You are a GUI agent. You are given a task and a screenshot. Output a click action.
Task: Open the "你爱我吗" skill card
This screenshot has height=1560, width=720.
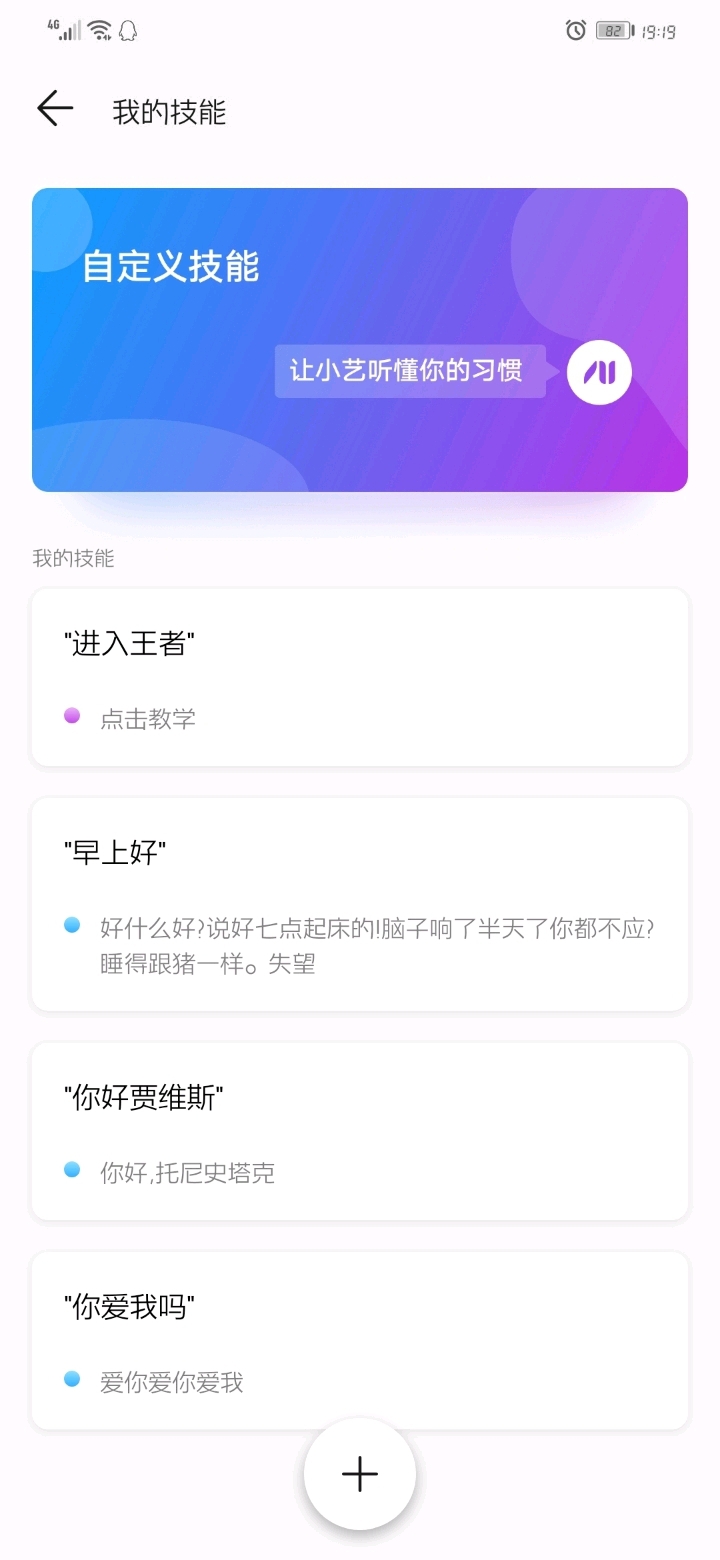point(360,1340)
